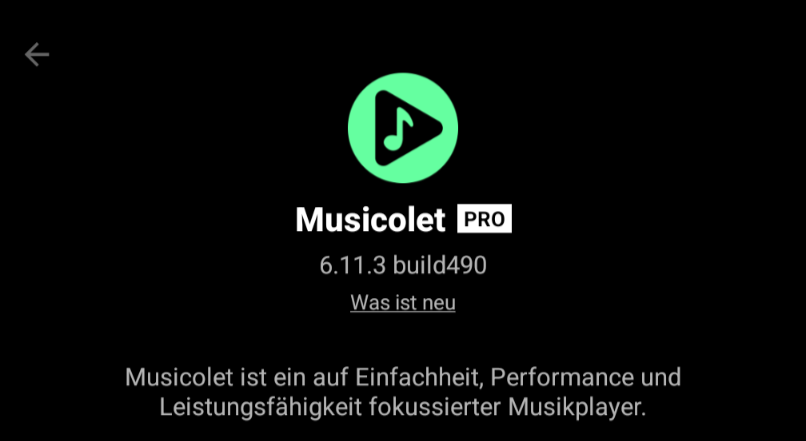The height and width of the screenshot is (441, 806).
Task: Open the 'Was ist neu' link
Action: click(x=402, y=303)
